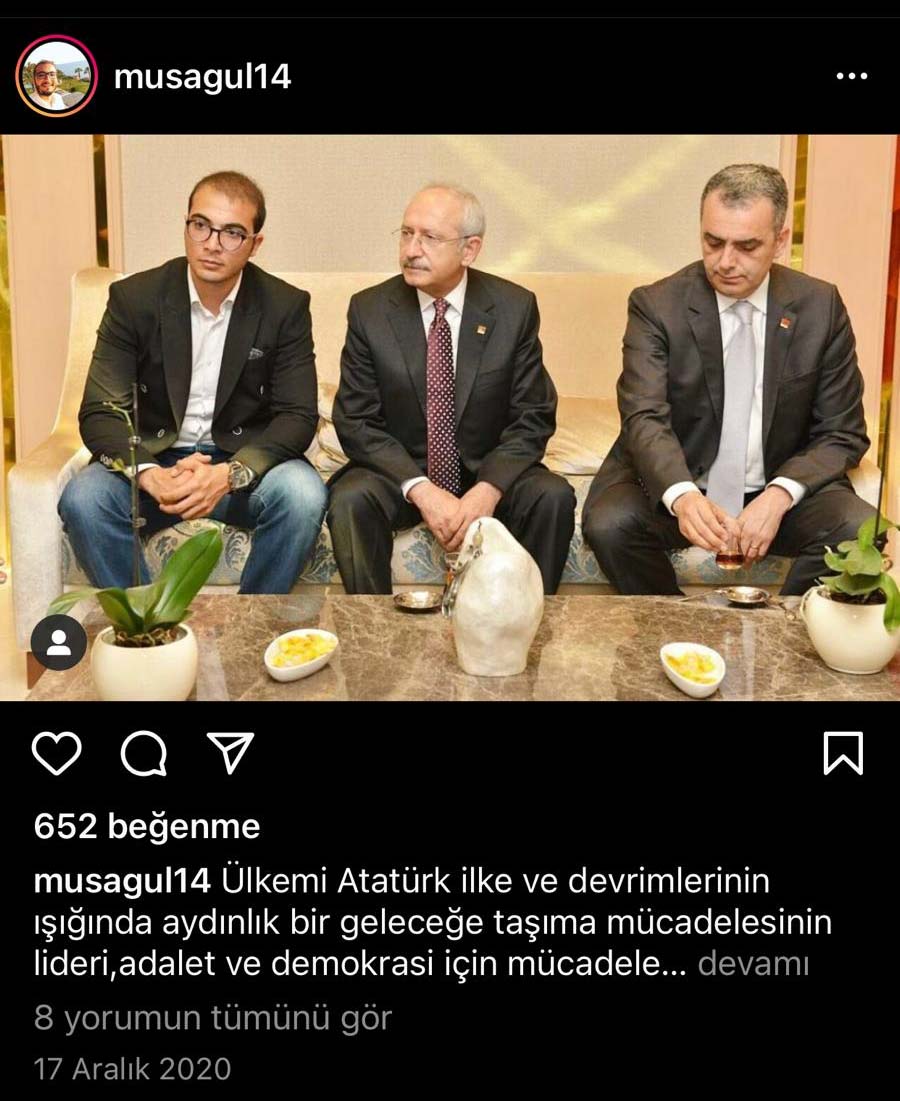Open musagul14's profile picture story
The width and height of the screenshot is (900, 1101).
pos(56,77)
